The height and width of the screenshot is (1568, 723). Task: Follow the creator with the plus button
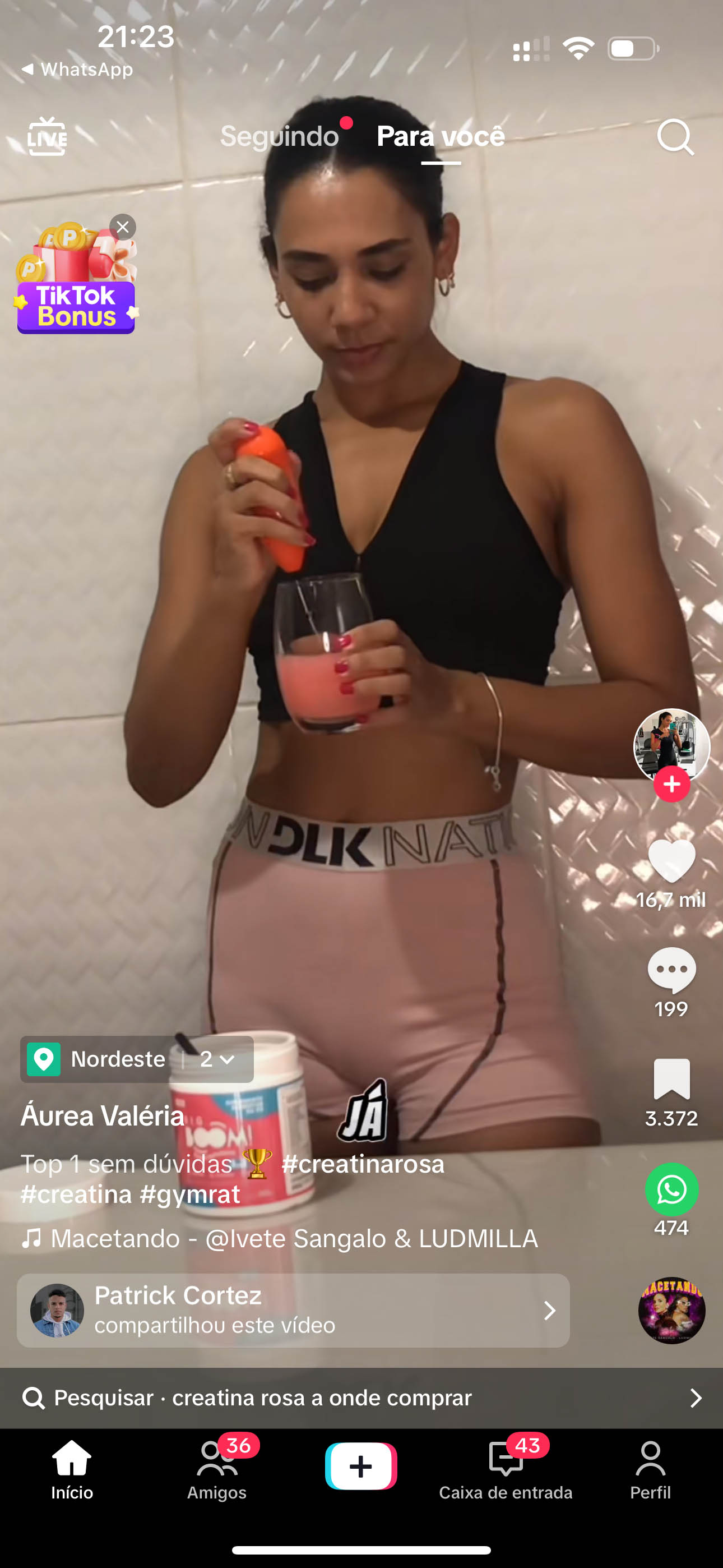(671, 784)
